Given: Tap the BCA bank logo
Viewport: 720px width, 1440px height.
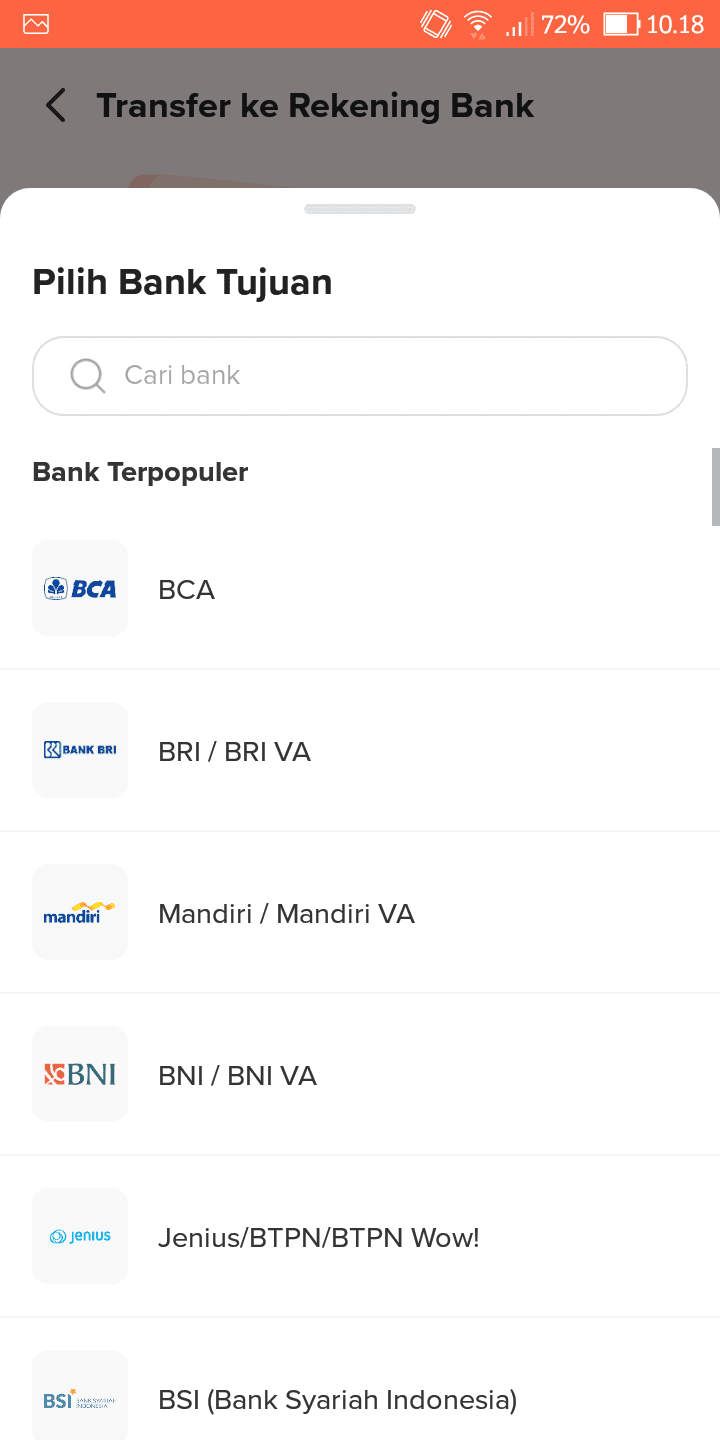Looking at the screenshot, I should coord(80,588).
